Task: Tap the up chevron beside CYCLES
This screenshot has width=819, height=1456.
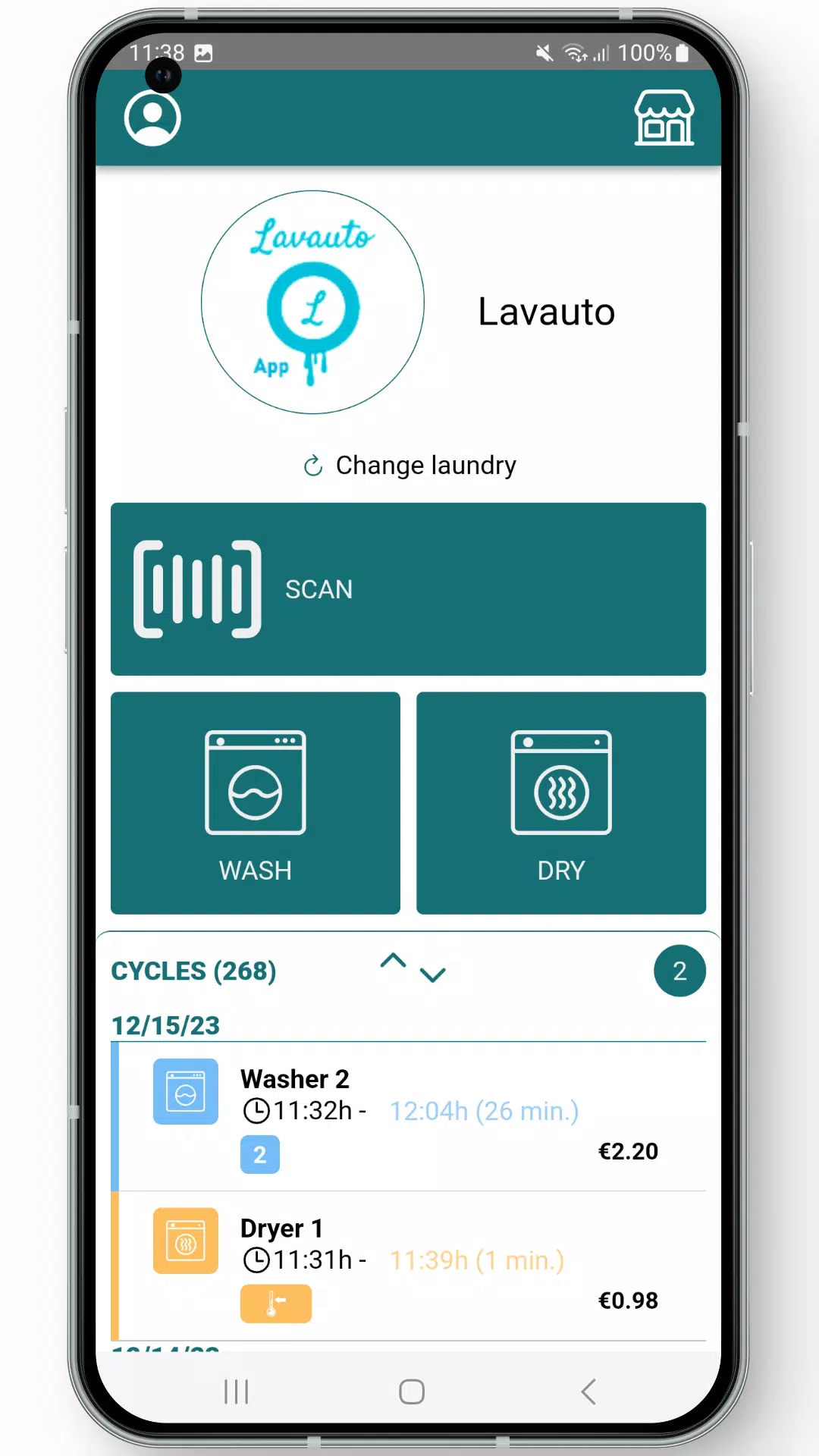Action: point(393,961)
